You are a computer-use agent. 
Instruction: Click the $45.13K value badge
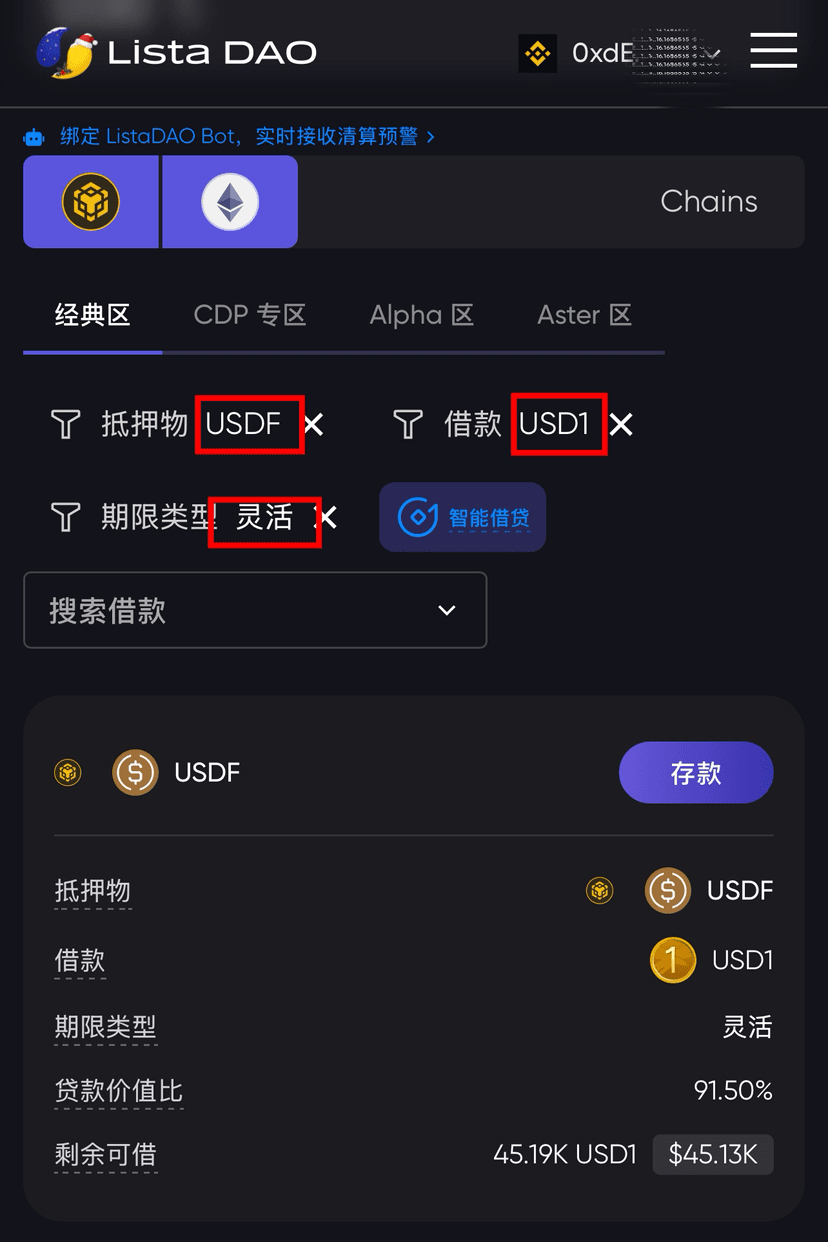pos(713,1154)
